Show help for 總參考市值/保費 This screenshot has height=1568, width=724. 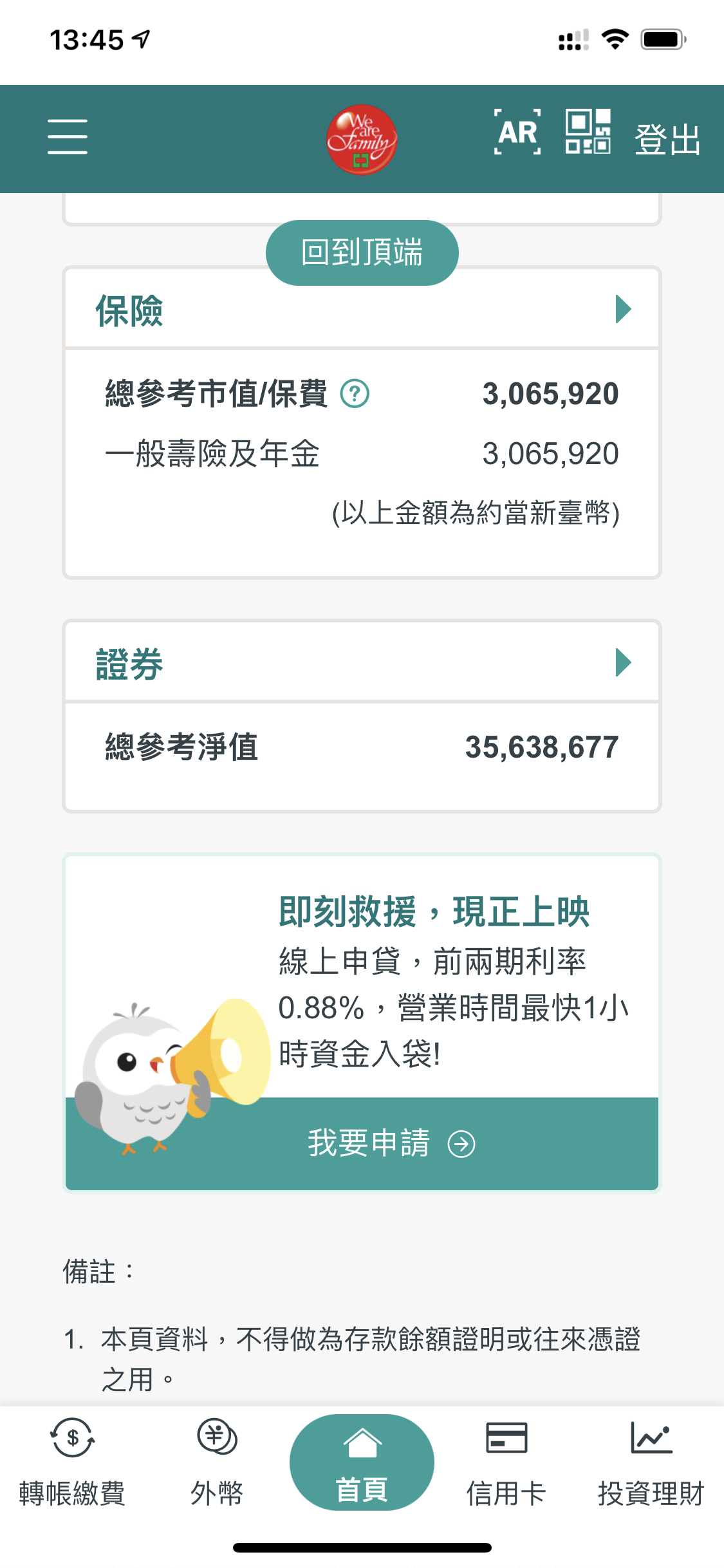(355, 394)
